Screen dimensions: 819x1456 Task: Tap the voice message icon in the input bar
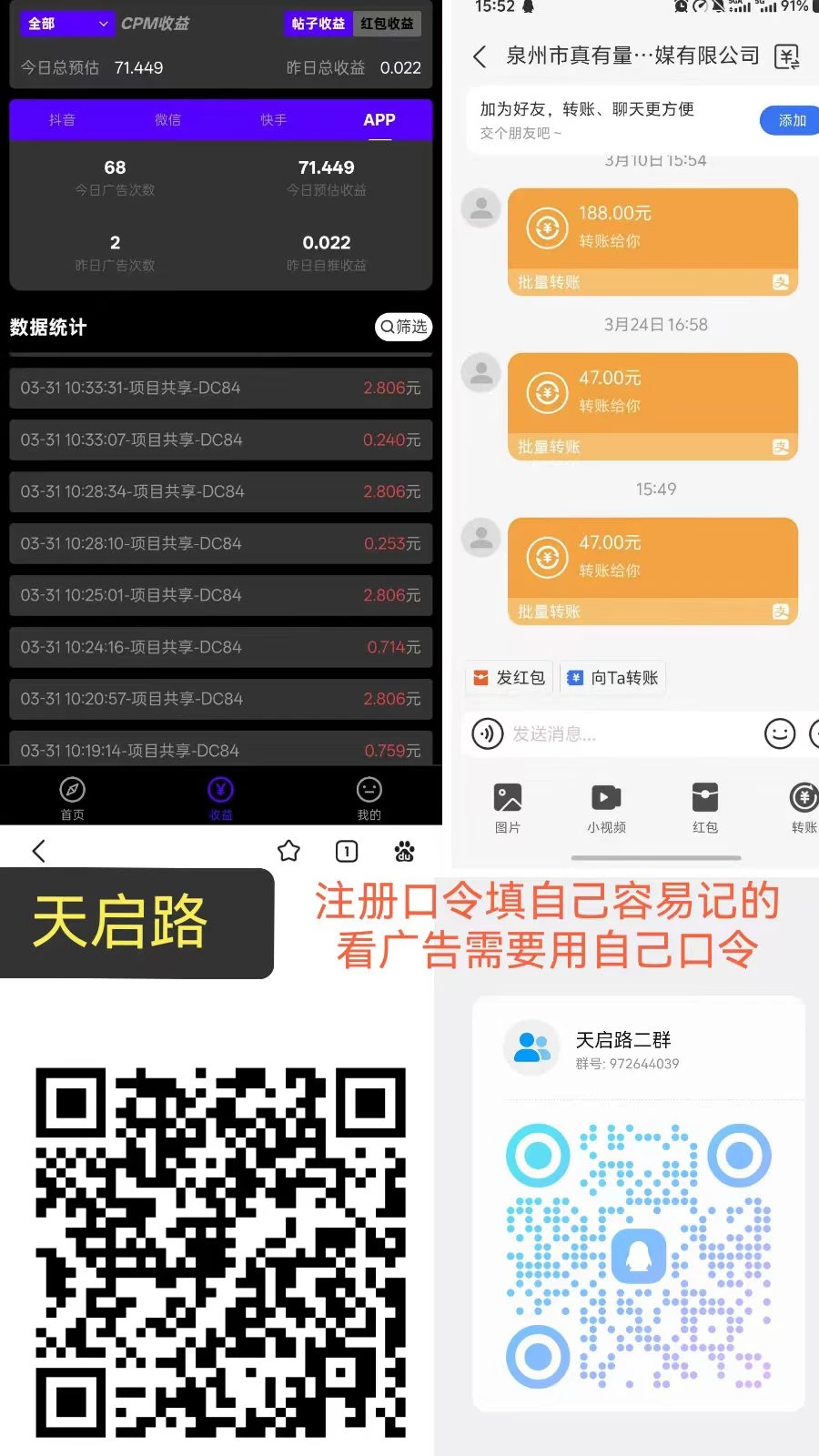[488, 734]
